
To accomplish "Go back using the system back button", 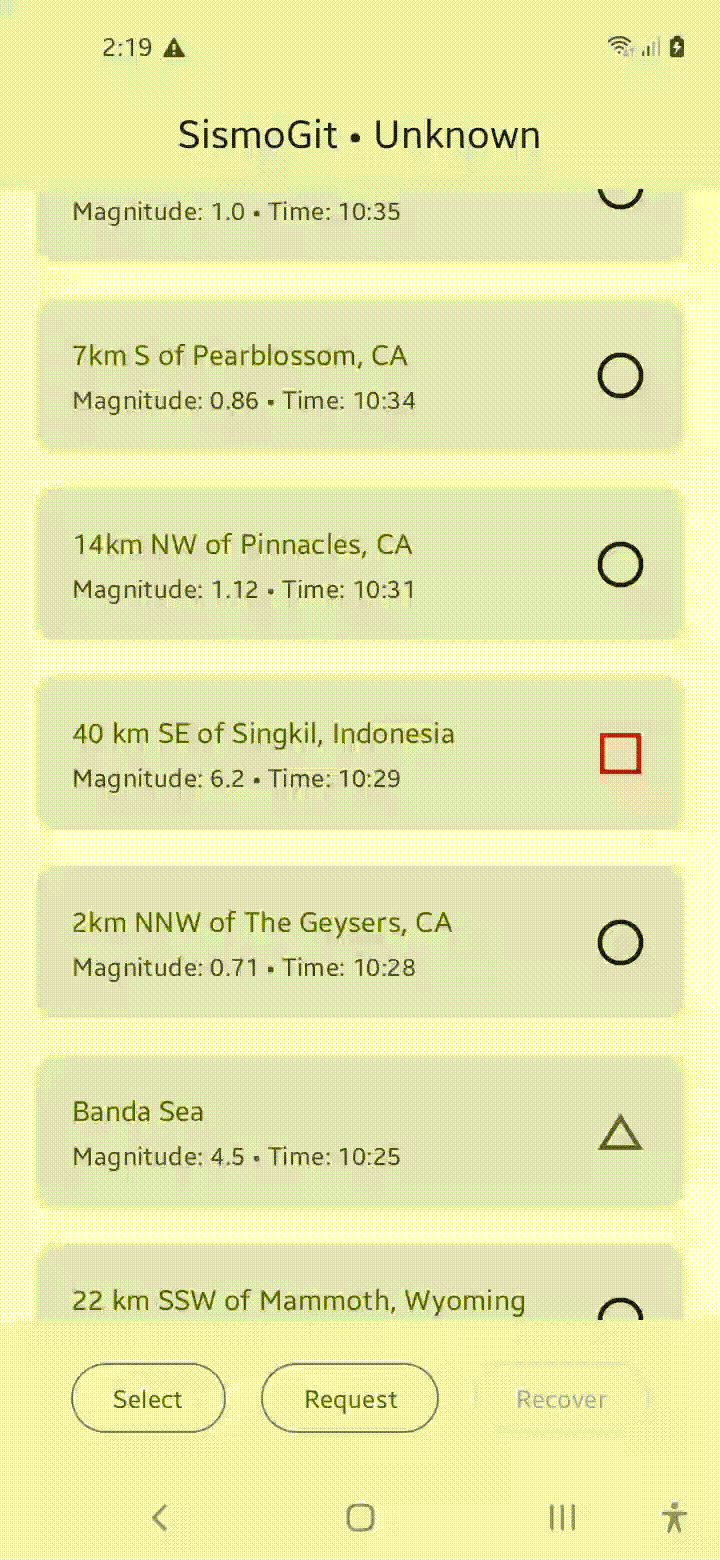I will pyautogui.click(x=159, y=1518).
